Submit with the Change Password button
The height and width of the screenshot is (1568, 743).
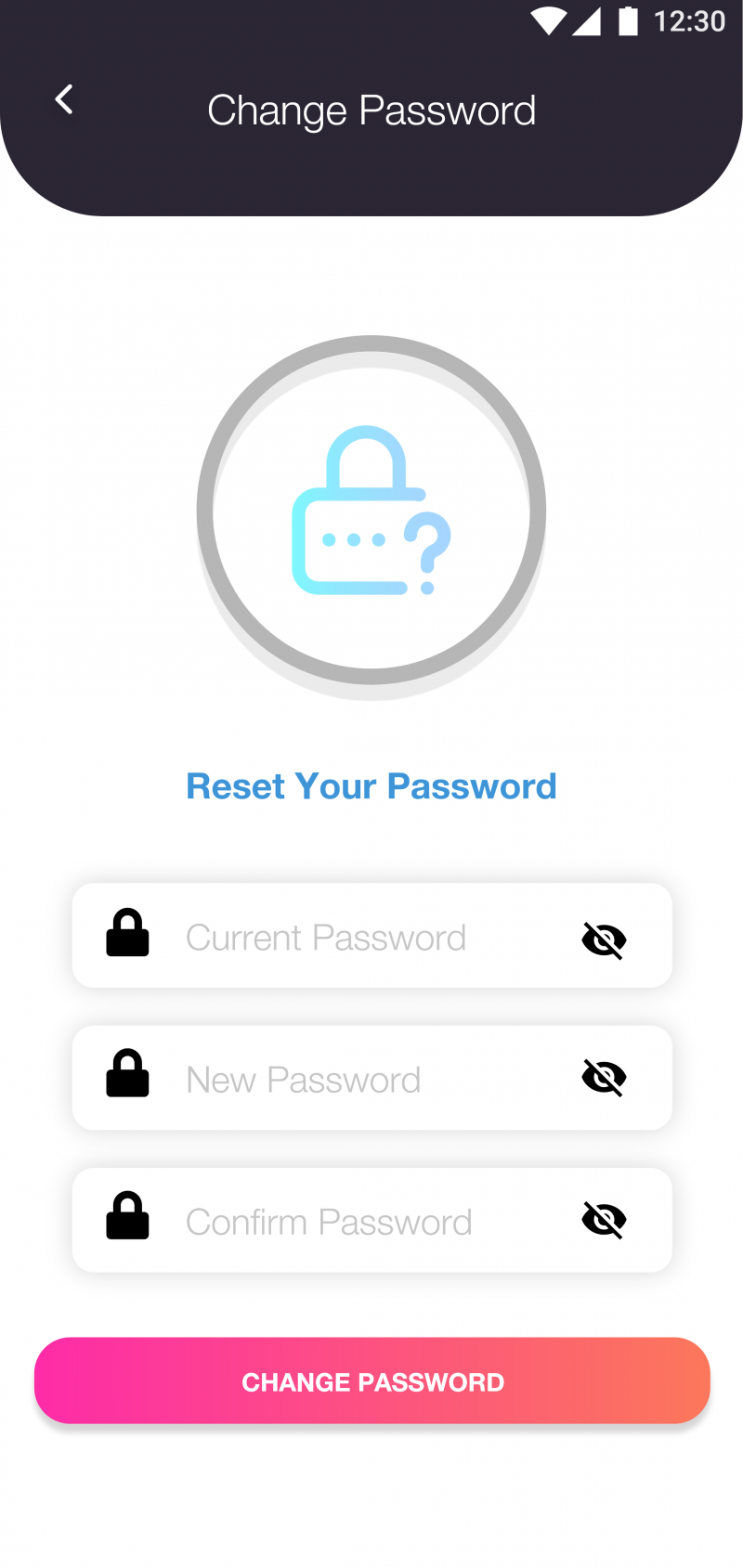(372, 1381)
